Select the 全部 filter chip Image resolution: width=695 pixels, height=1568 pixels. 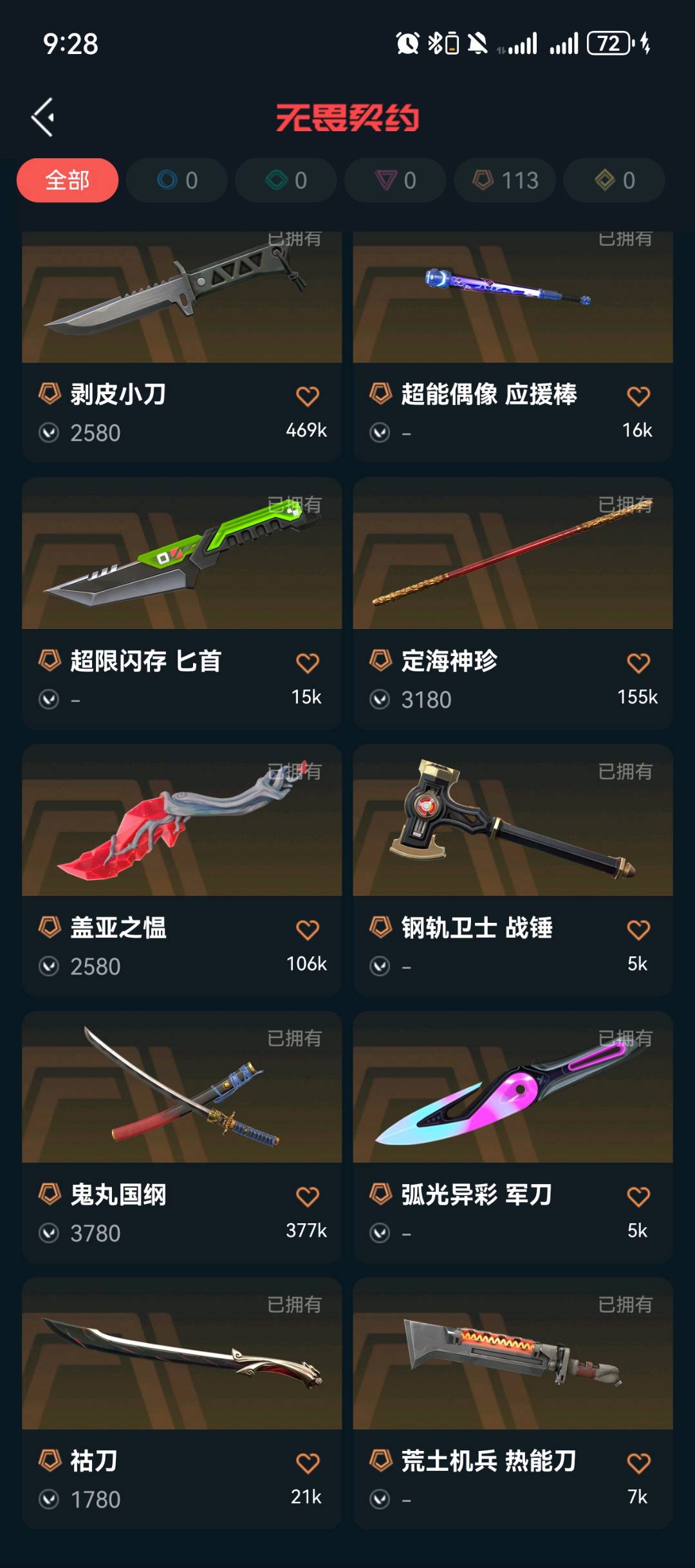click(x=68, y=180)
